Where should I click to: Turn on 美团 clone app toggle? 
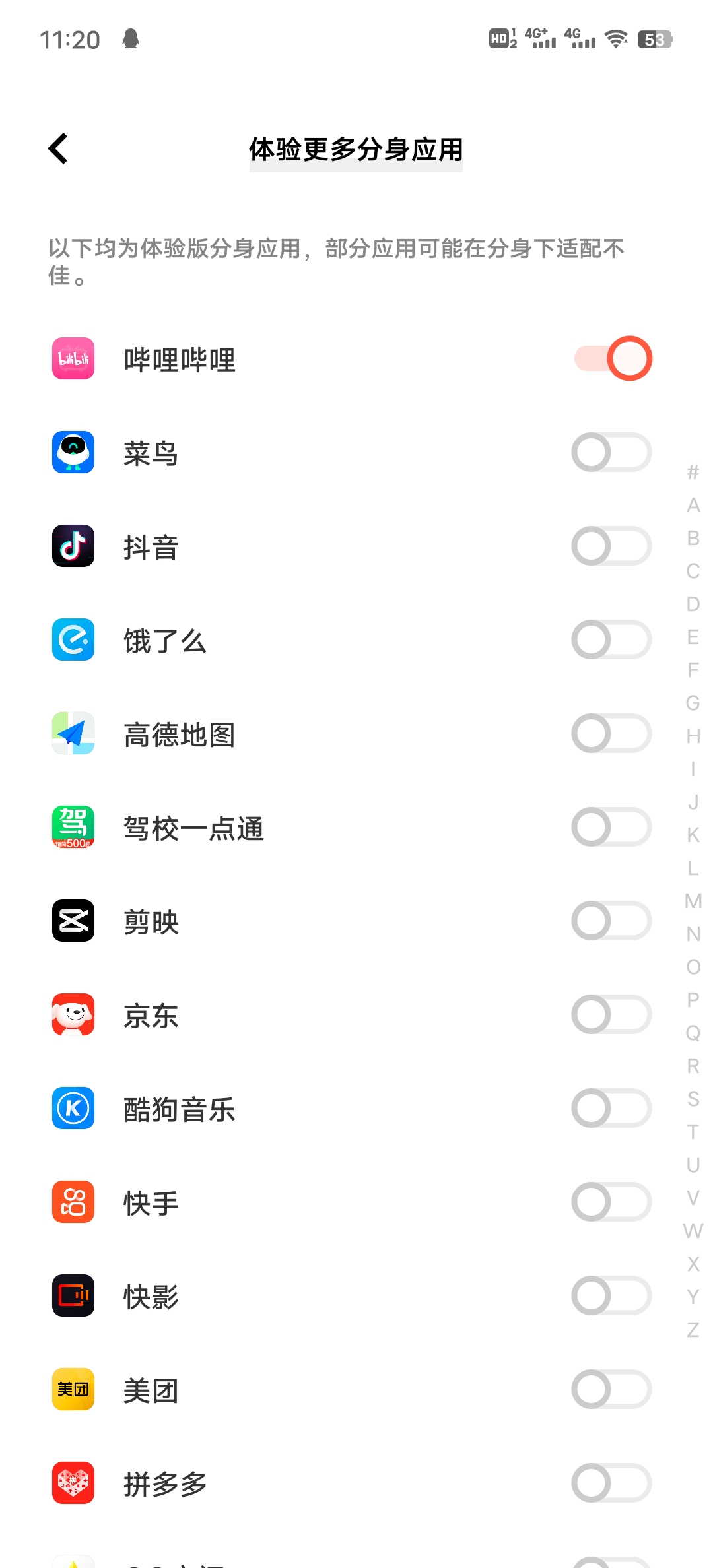click(x=611, y=1389)
